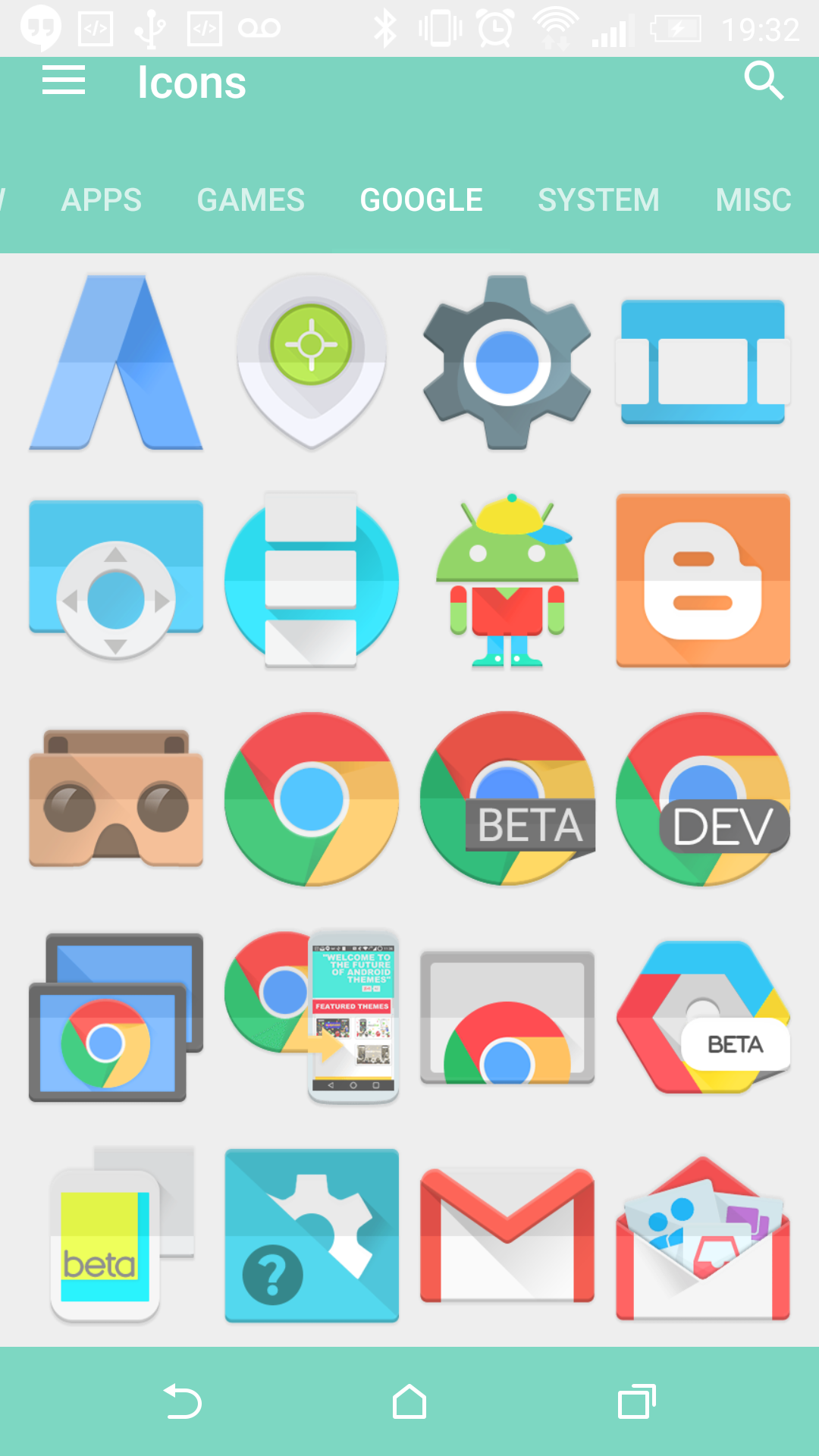Open recent apps from navigation bar
This screenshot has width=819, height=1456.
(636, 1401)
